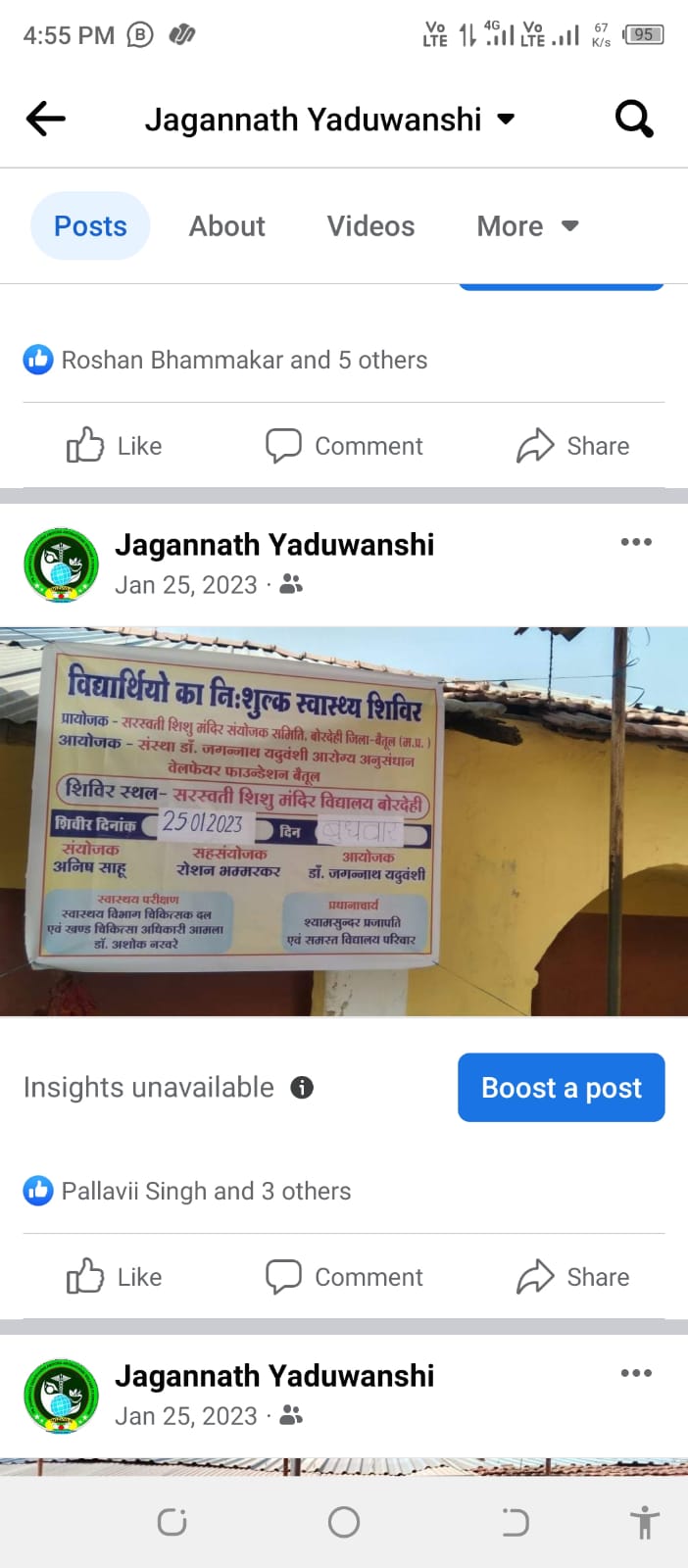688x1568 pixels.
Task: Expand the More tab dropdown
Action: 527,226
